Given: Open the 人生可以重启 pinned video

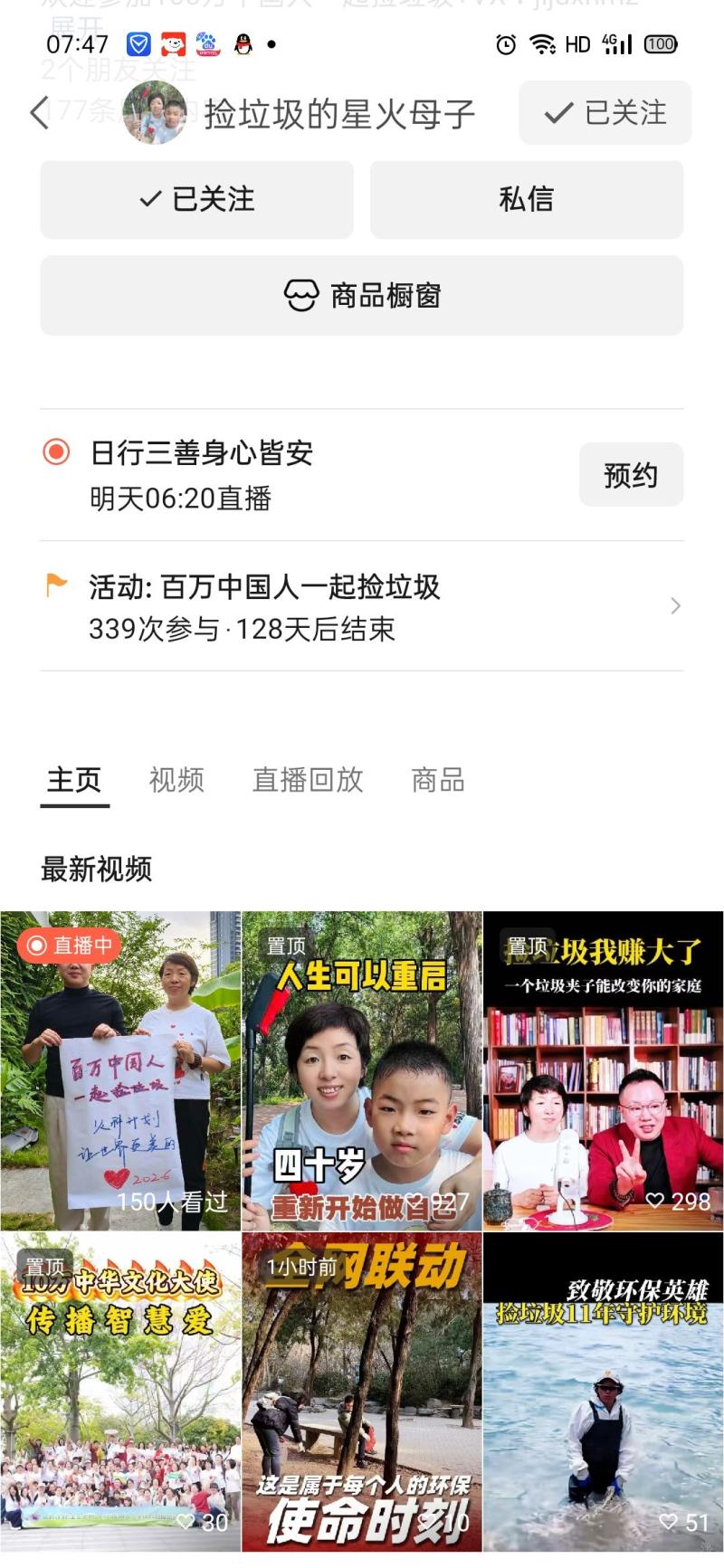Looking at the screenshot, I should (361, 1071).
